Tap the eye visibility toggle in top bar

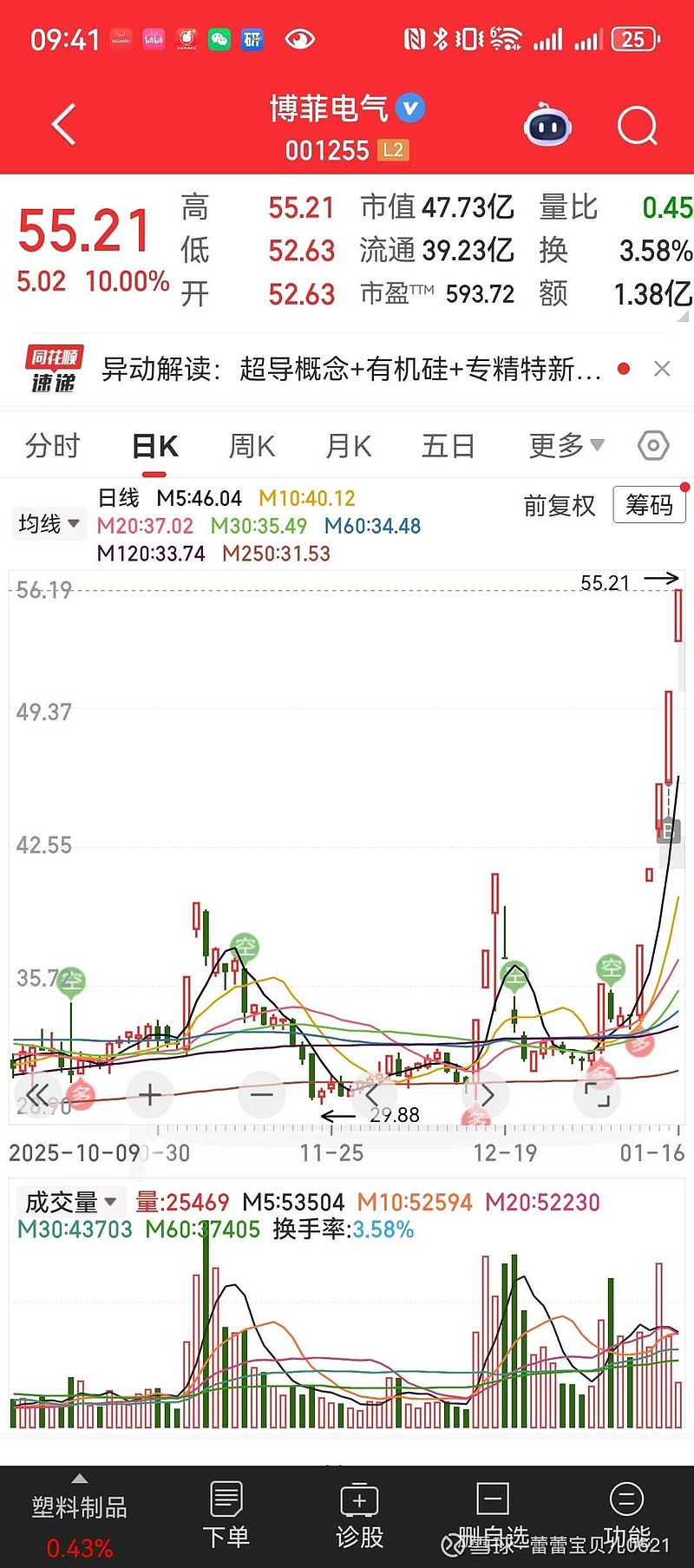click(x=300, y=39)
